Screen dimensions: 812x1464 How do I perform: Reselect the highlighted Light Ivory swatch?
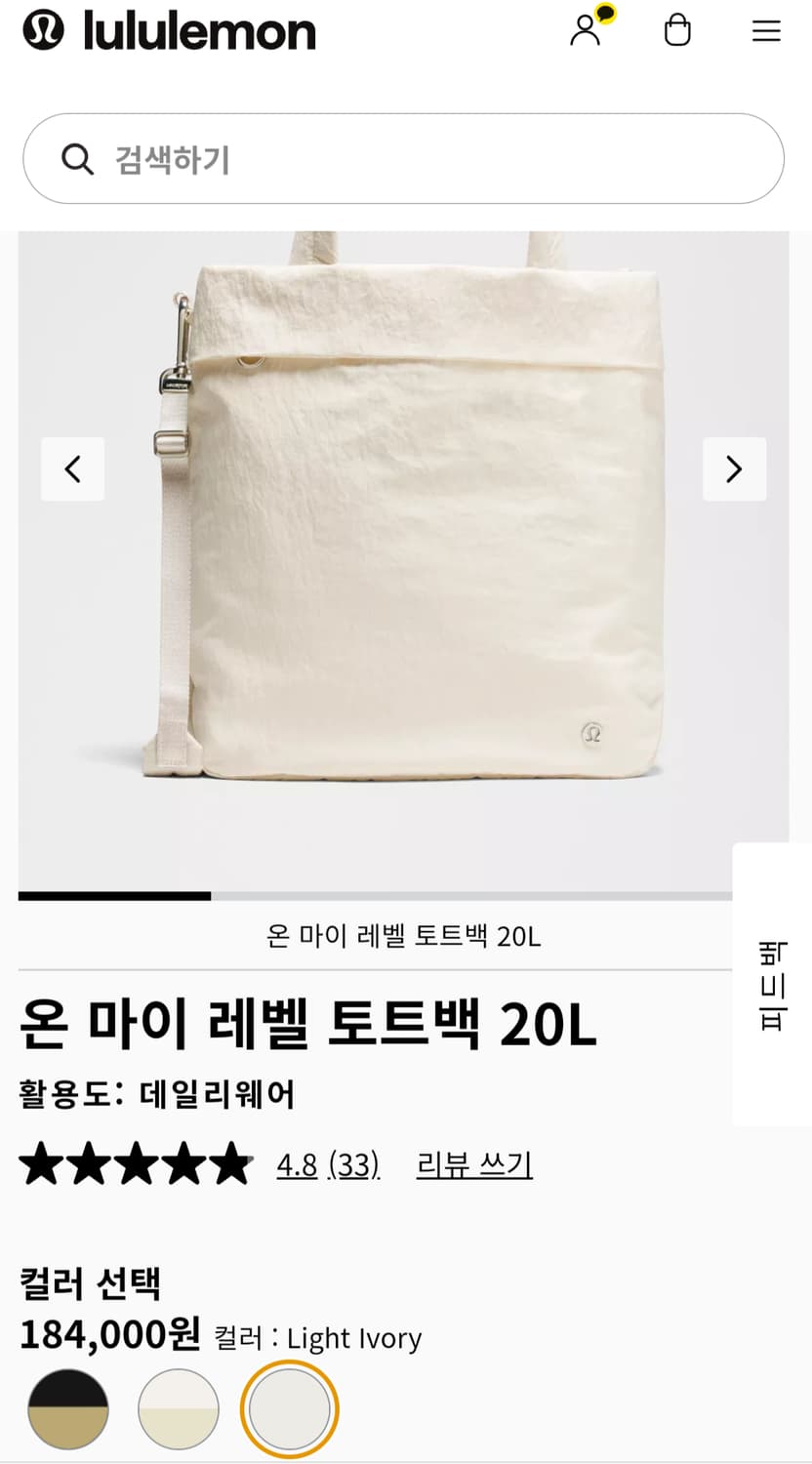coord(289,1409)
